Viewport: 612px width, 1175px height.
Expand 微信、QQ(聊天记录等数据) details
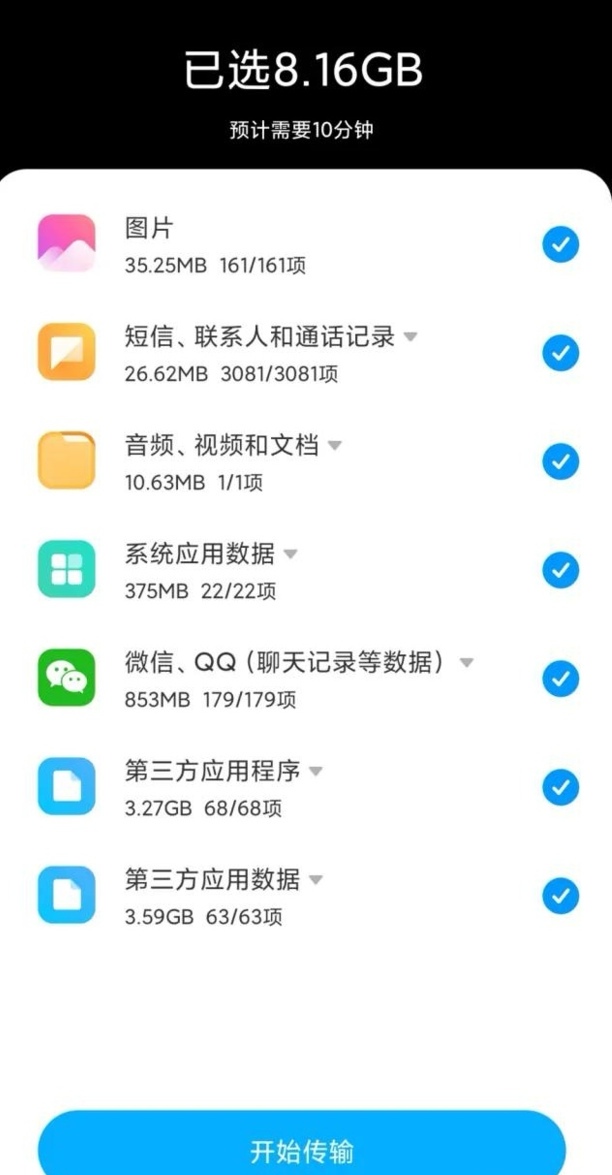click(x=466, y=663)
